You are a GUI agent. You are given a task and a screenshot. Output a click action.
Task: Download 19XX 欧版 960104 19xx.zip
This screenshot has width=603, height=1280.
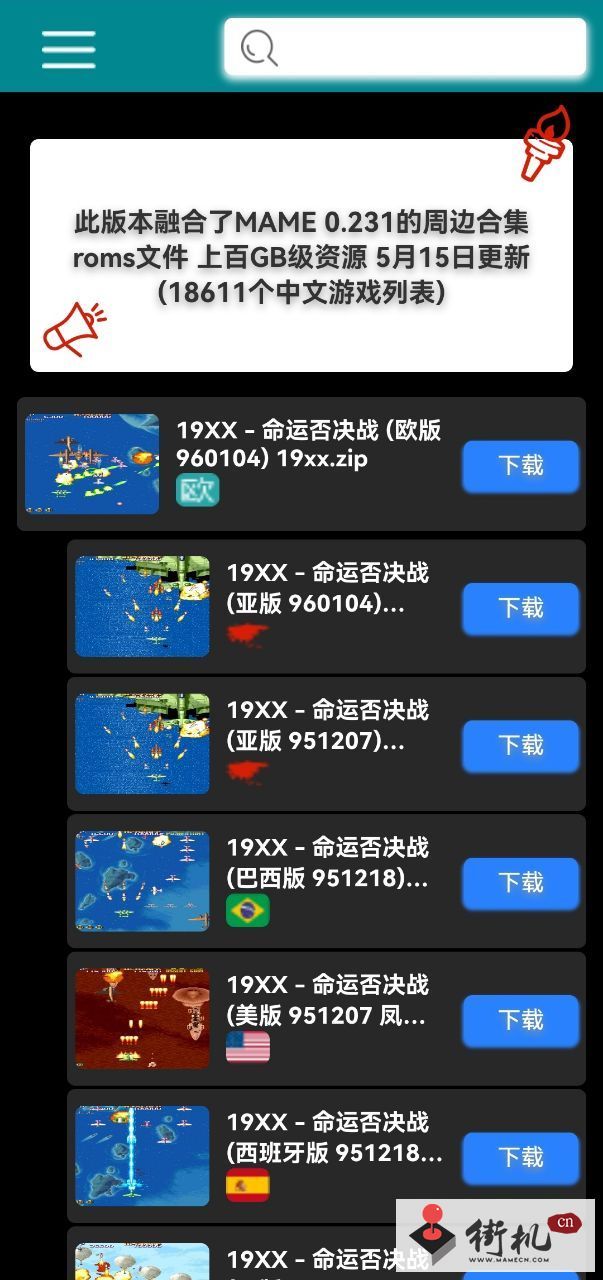(520, 466)
